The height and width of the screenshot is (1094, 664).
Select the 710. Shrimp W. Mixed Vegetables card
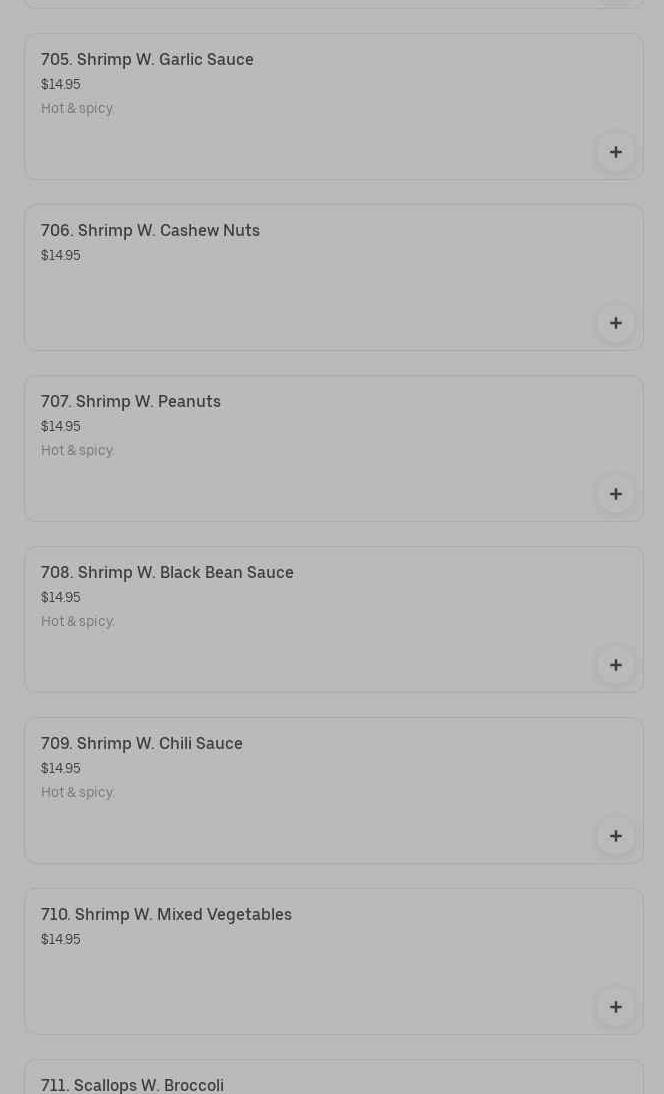(x=333, y=961)
